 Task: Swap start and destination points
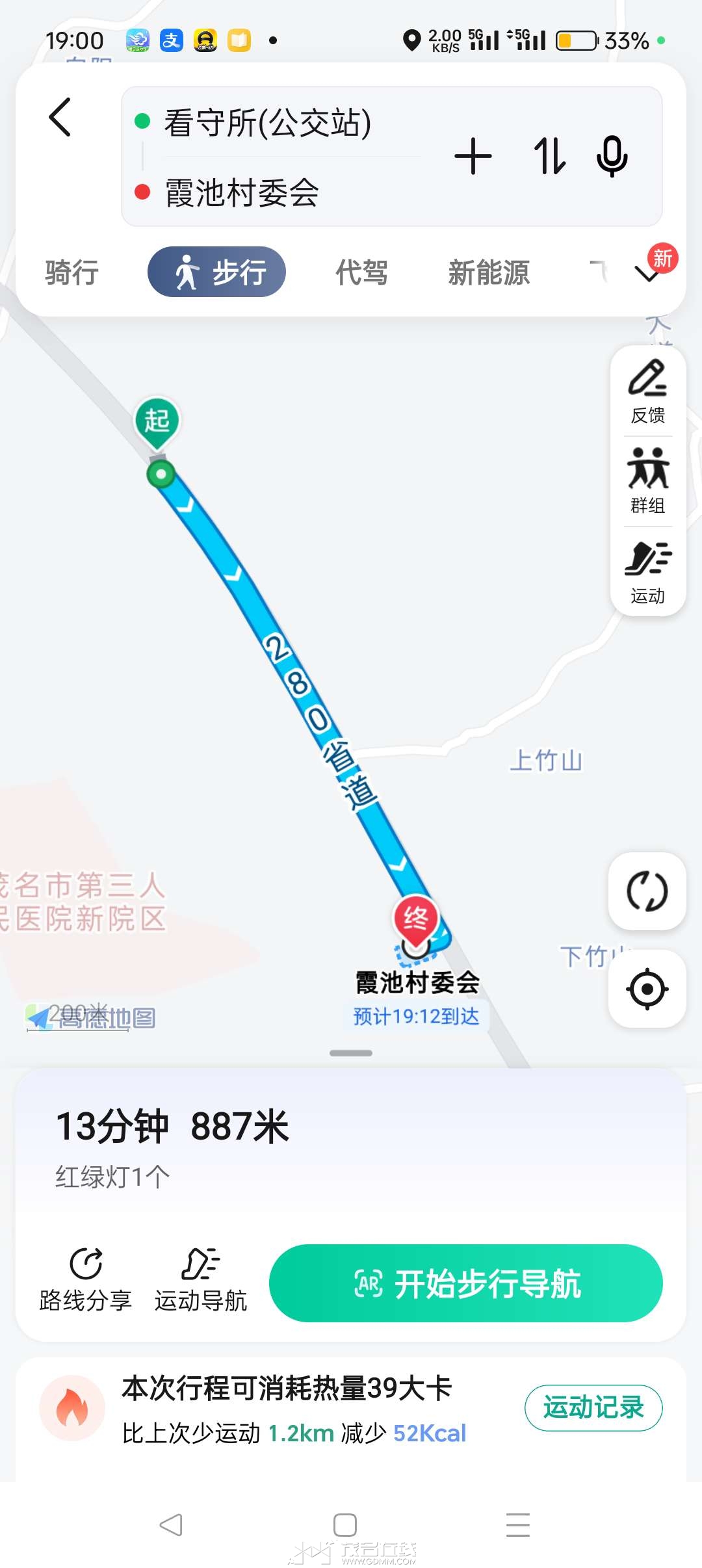[x=549, y=156]
